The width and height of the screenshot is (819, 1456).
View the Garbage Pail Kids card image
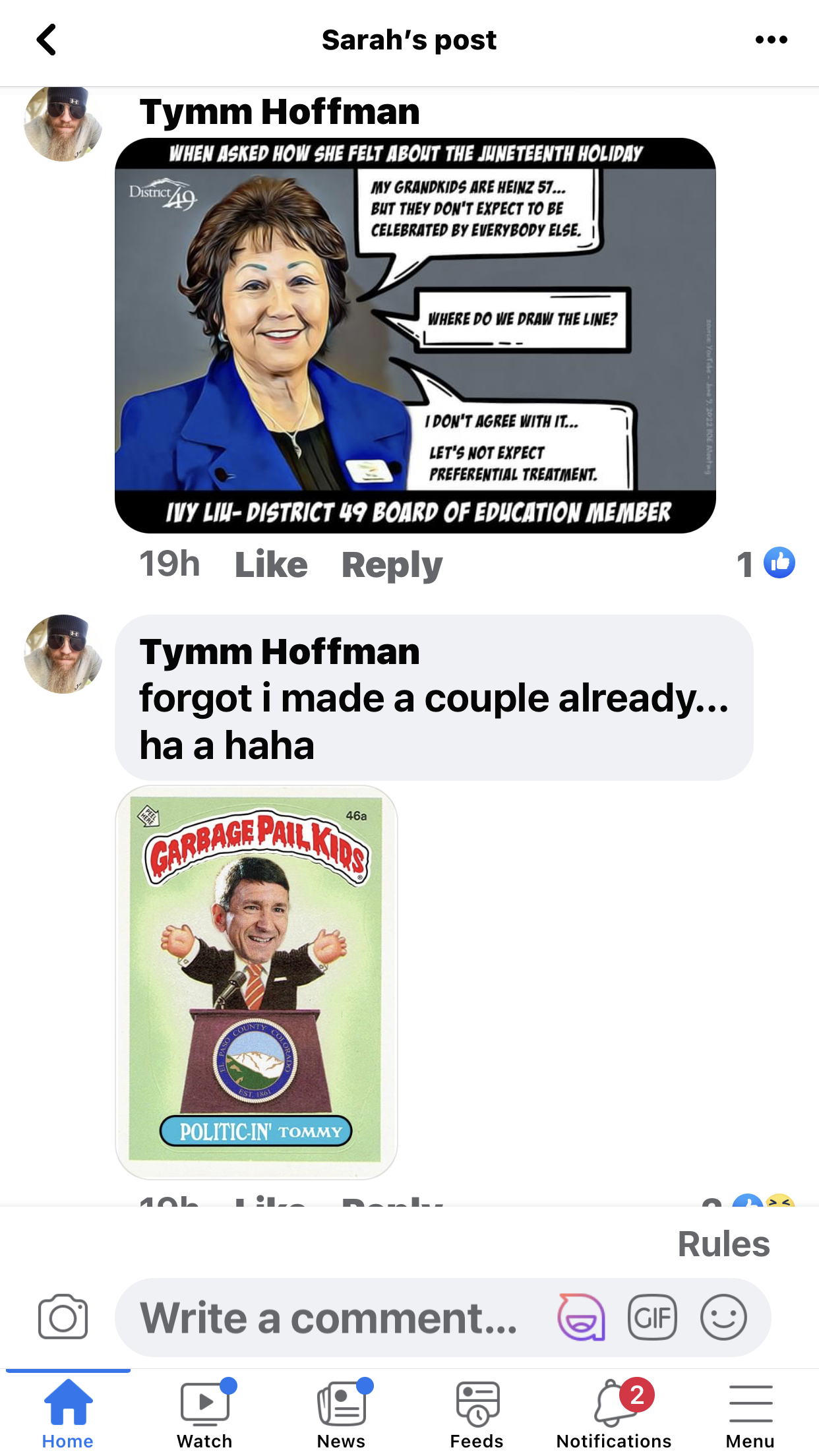click(256, 981)
